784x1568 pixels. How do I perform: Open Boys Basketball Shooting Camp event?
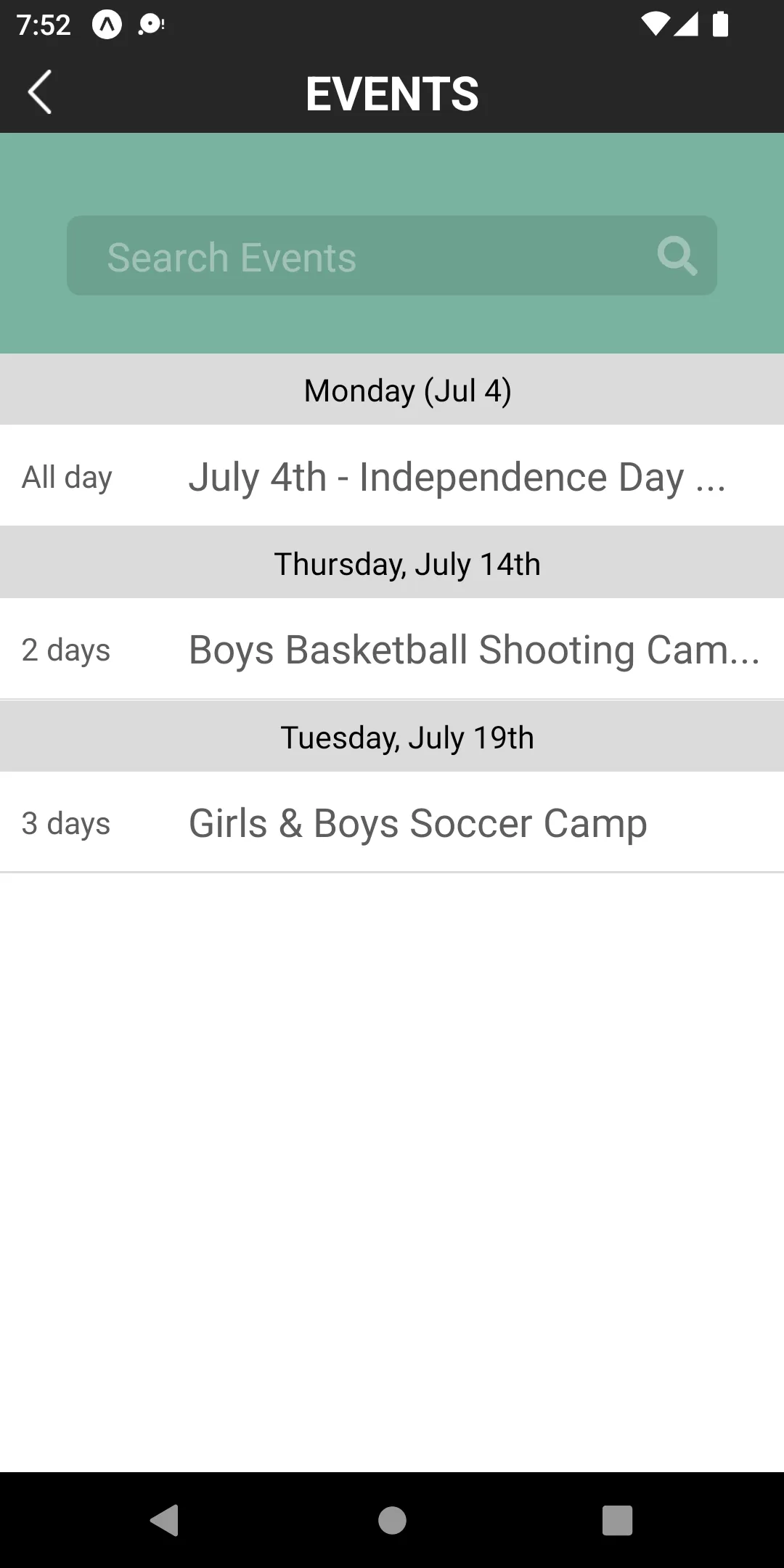[x=392, y=649]
